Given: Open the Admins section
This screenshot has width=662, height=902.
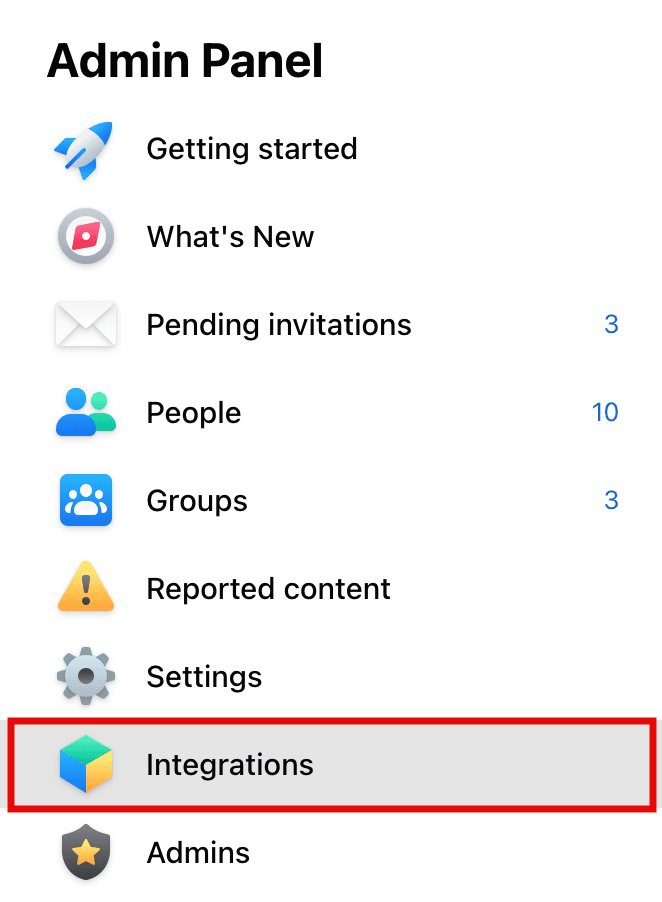Looking at the screenshot, I should (x=198, y=853).
